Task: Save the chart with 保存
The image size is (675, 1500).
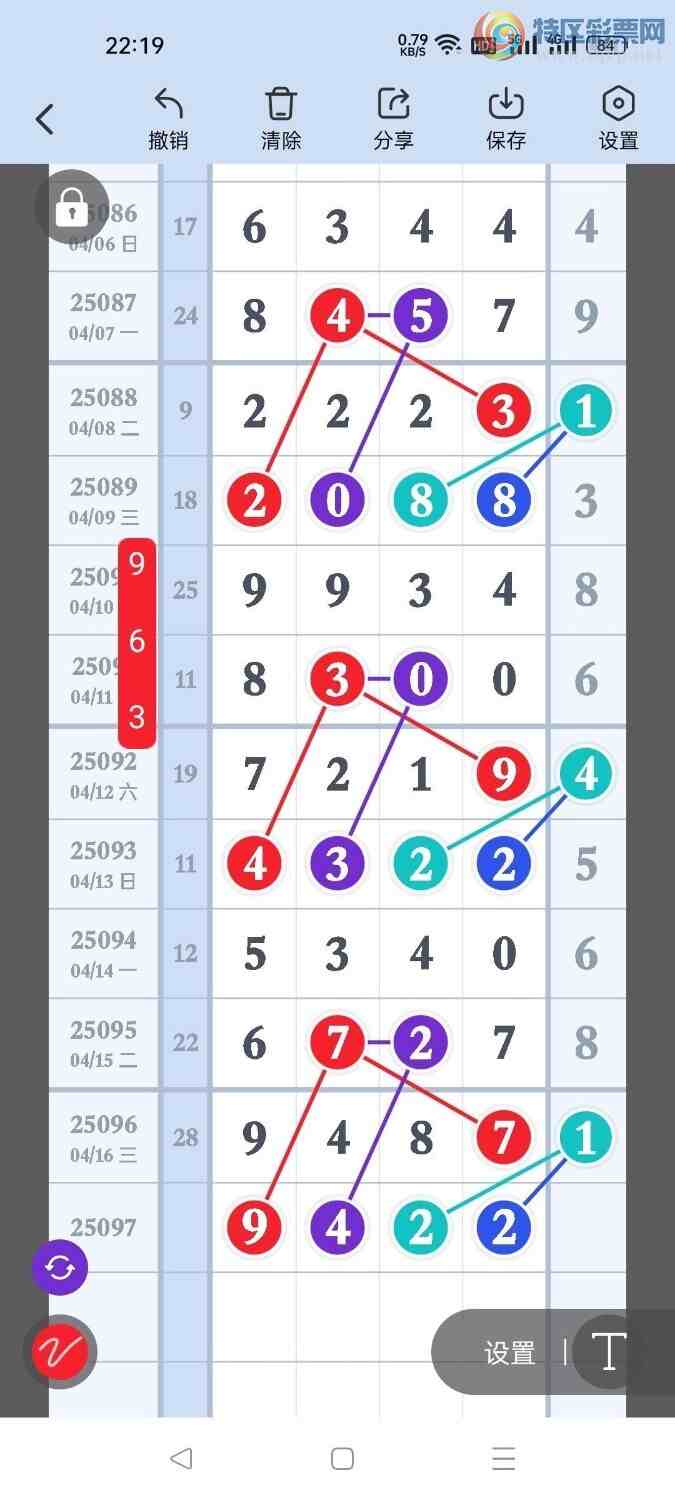Action: (x=506, y=119)
